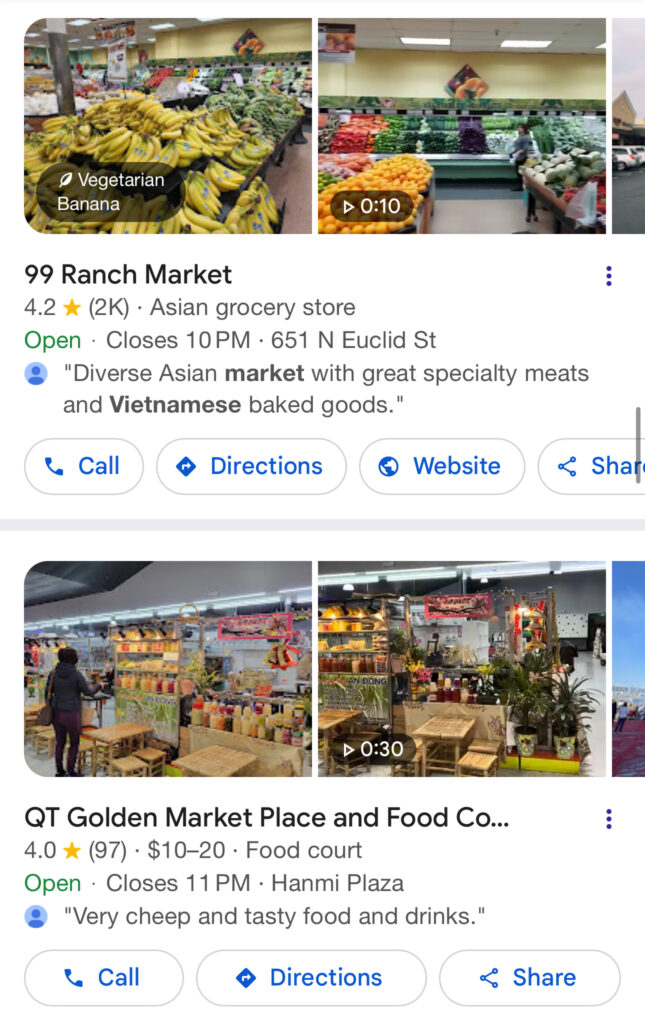Get directions to QT Golden Market Place
This screenshot has width=645, height=1024.
(x=311, y=977)
